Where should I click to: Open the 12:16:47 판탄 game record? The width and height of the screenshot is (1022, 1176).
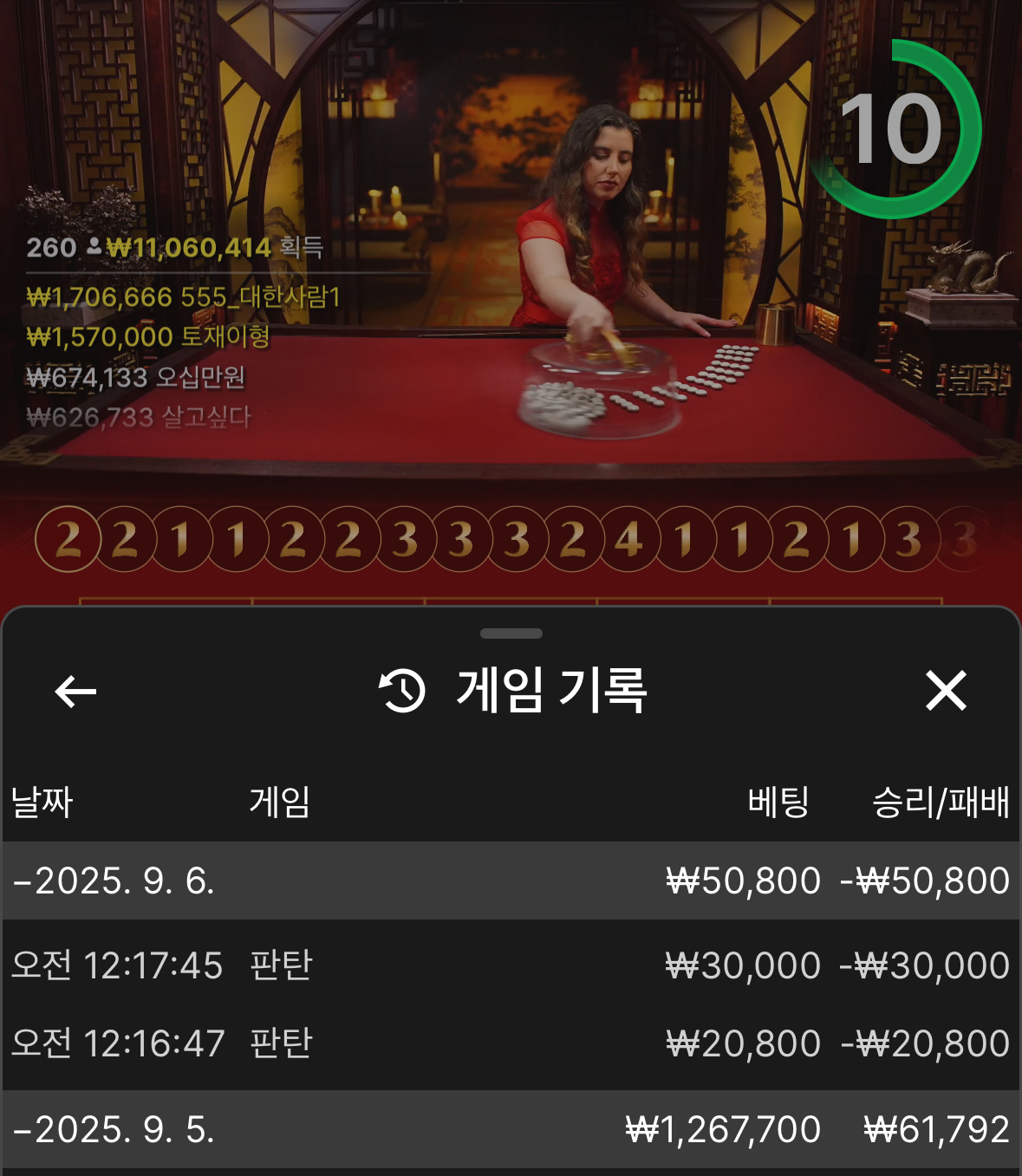pyautogui.click(x=510, y=1043)
